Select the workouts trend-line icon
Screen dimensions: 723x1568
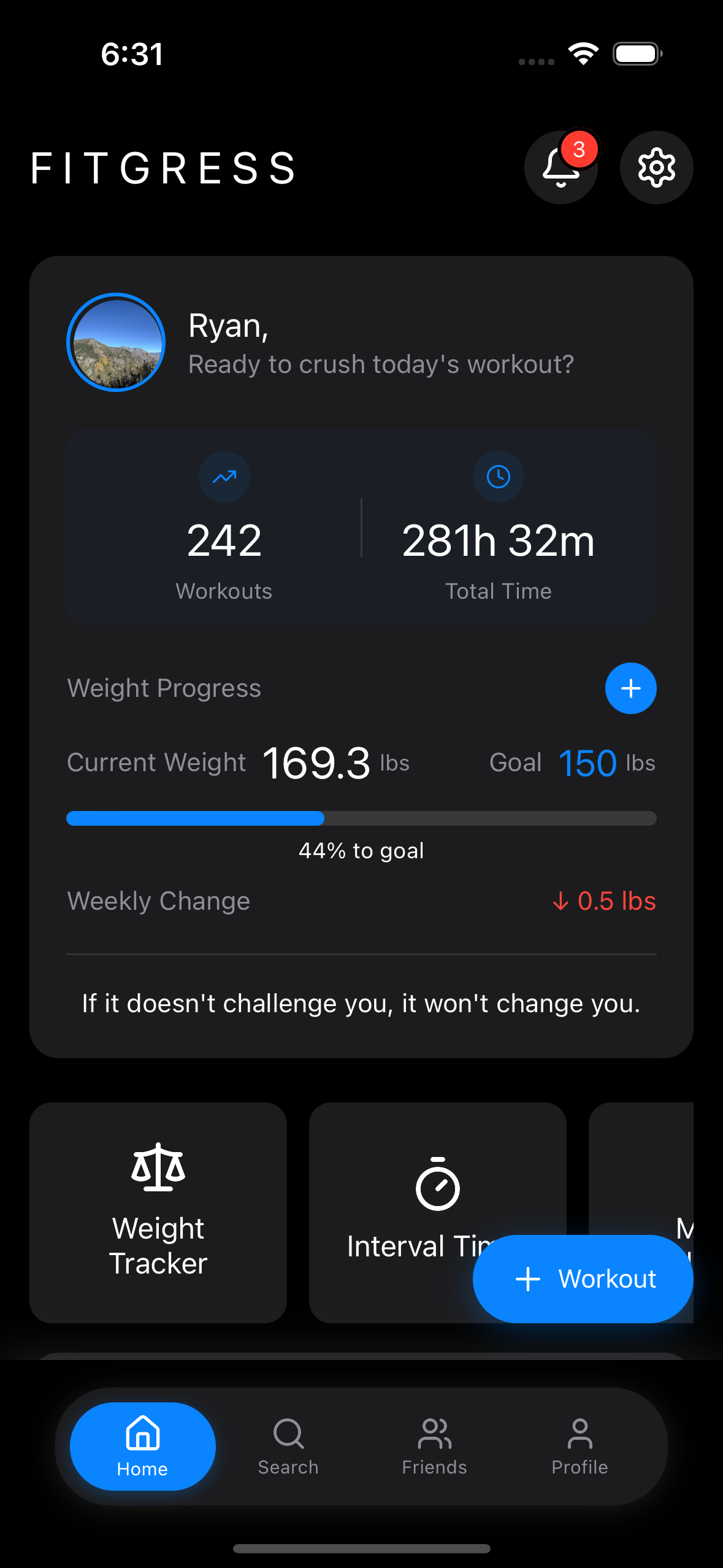click(224, 477)
